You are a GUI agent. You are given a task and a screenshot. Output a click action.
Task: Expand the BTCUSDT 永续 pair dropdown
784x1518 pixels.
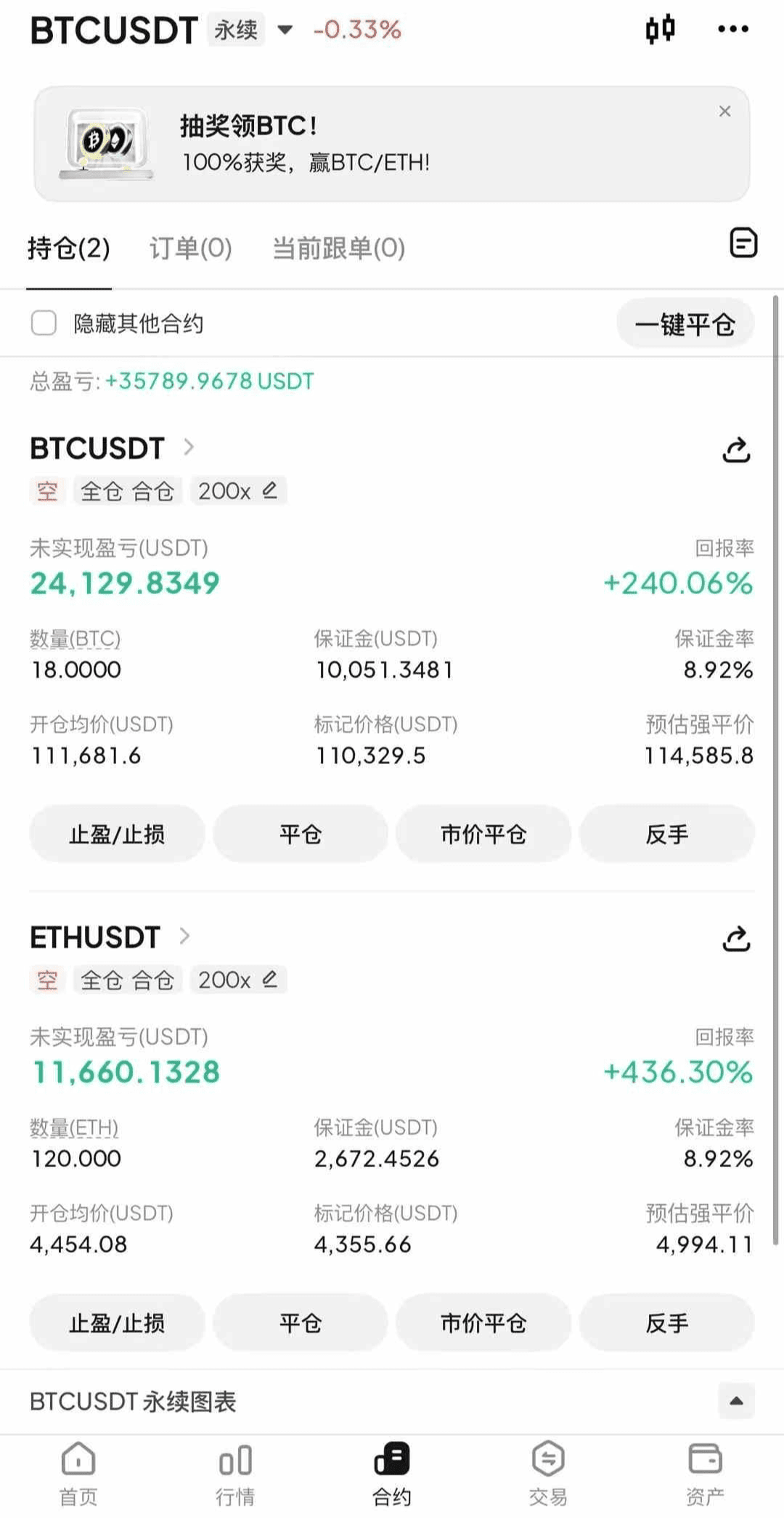pos(285,30)
